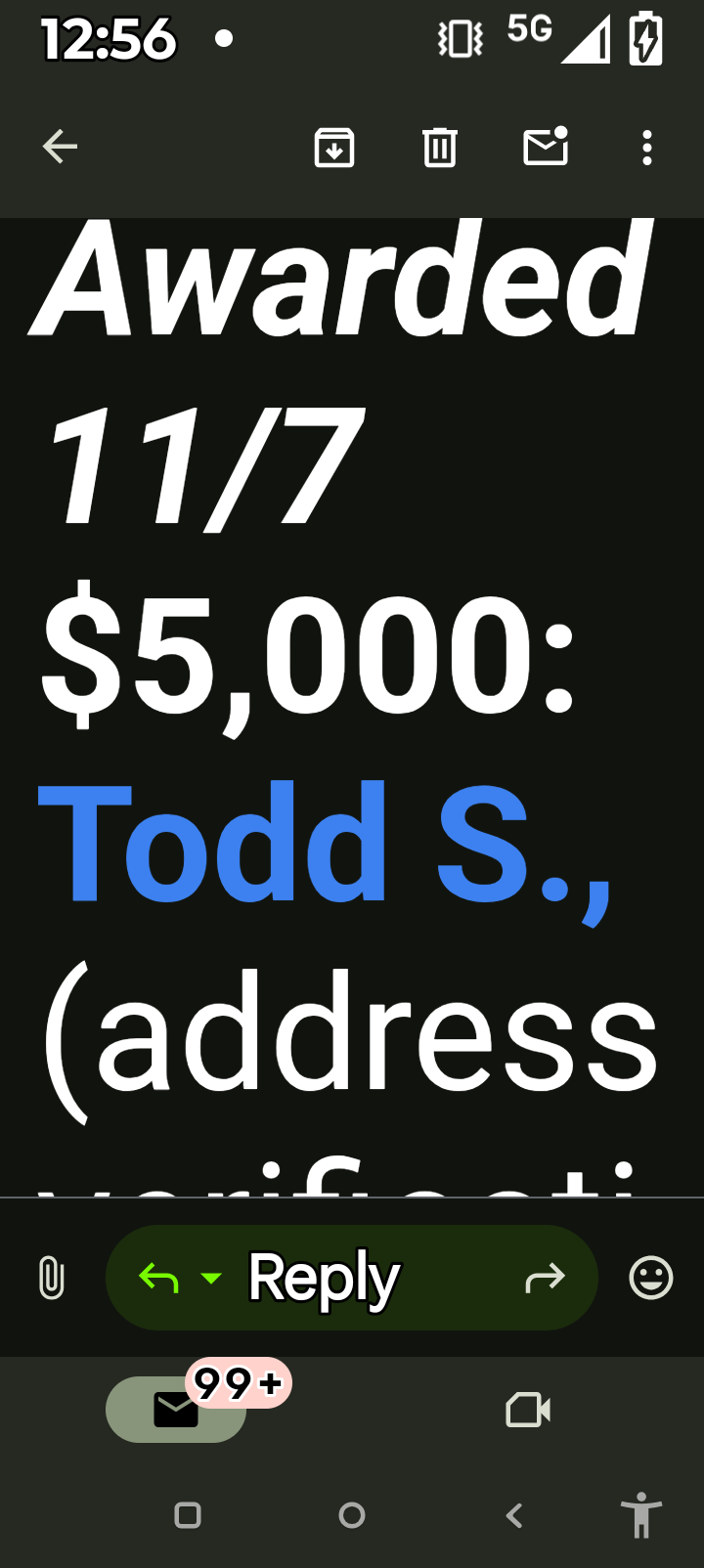Archive this email
Image resolution: width=704 pixels, height=1568 pixels.
334,148
